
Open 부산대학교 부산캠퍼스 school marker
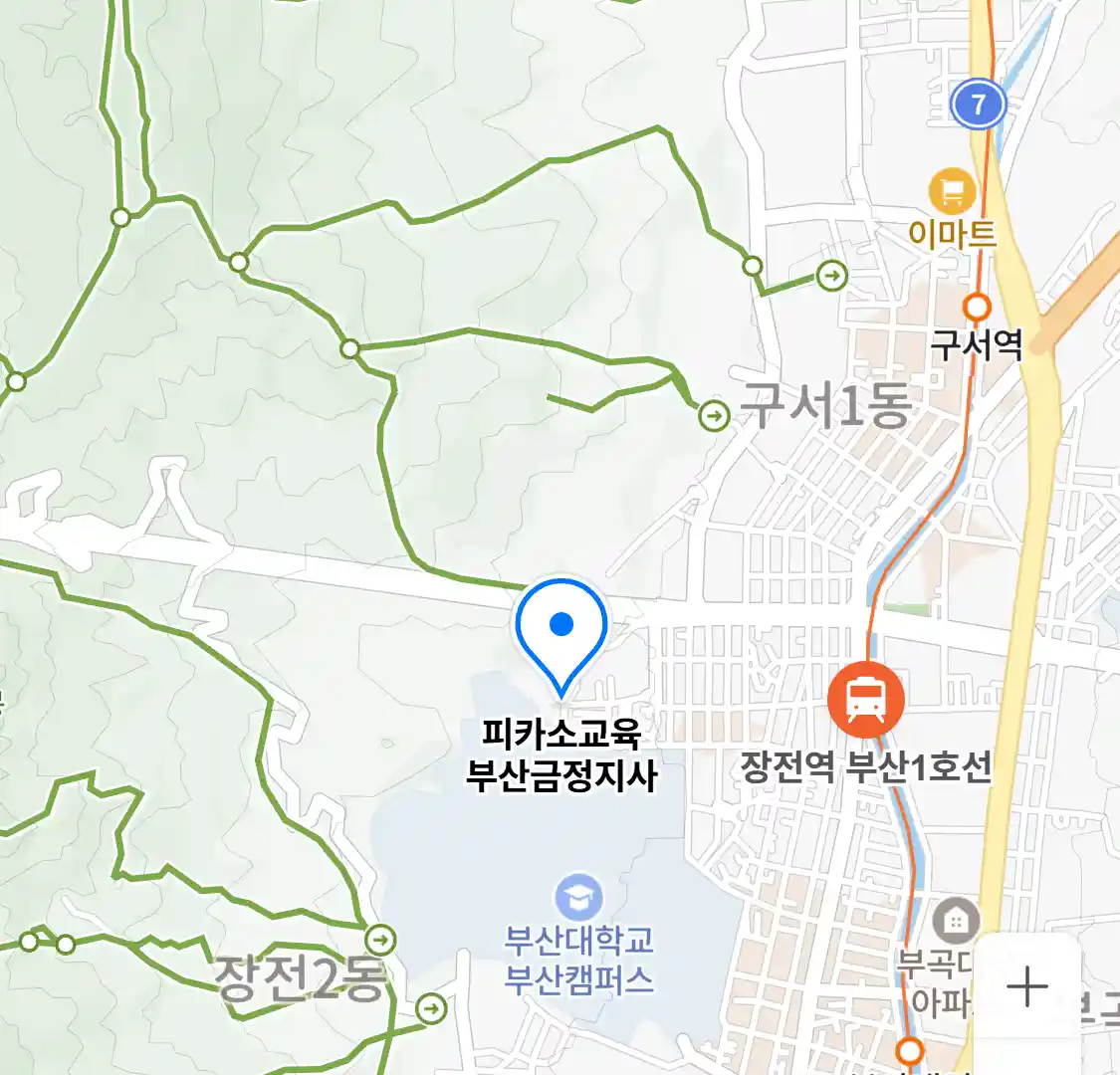(x=578, y=897)
